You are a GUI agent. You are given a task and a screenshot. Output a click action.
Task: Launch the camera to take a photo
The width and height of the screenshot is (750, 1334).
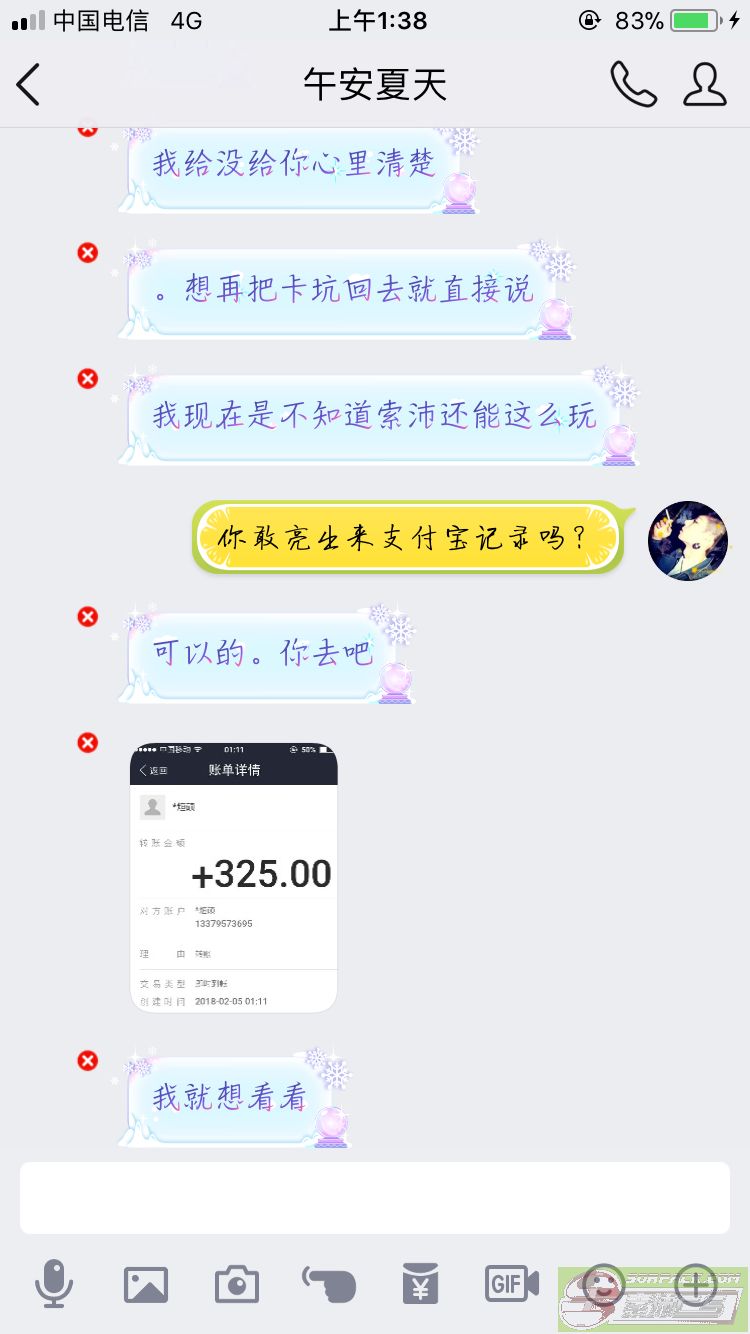237,1284
